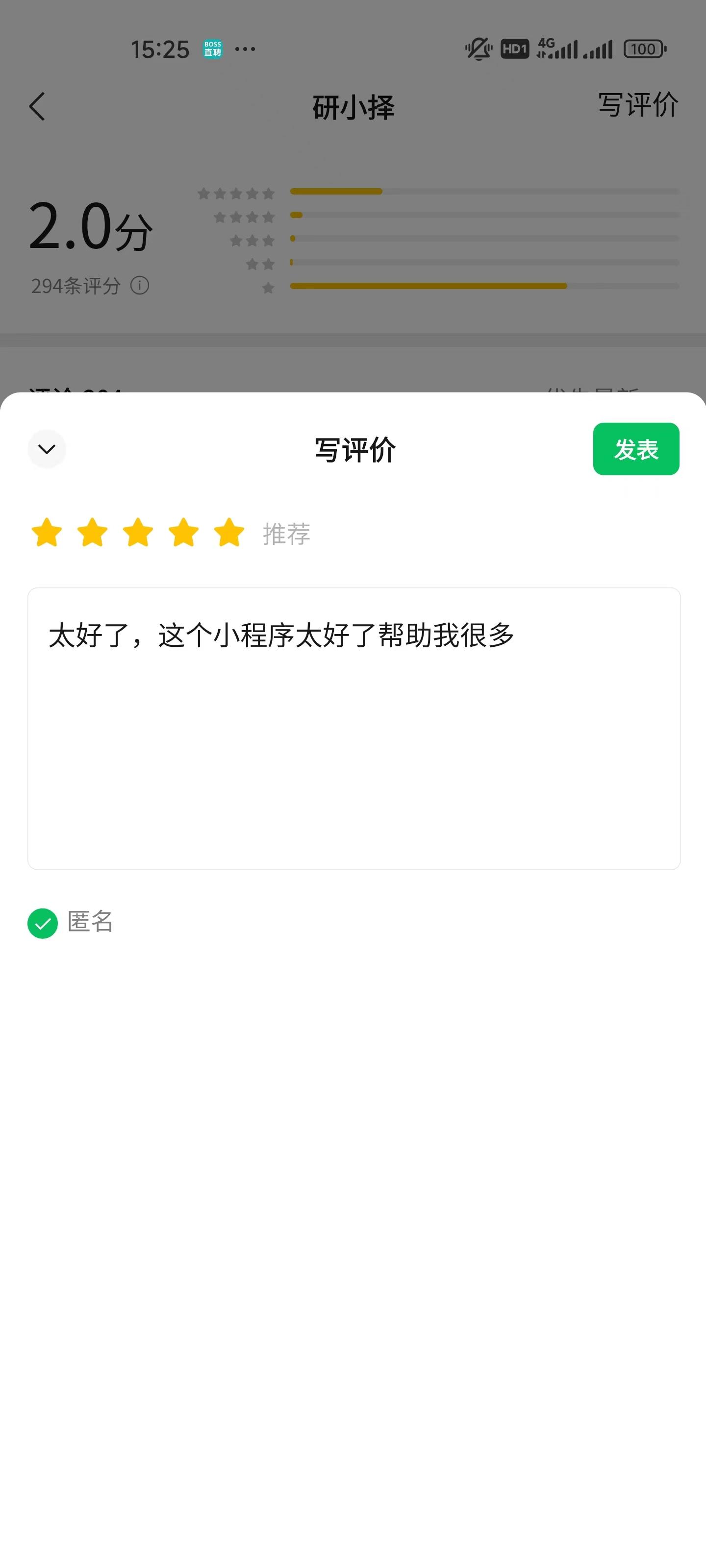The height and width of the screenshot is (1568, 706).
Task: Tap the info icon beside 294条评分
Action: [x=140, y=286]
